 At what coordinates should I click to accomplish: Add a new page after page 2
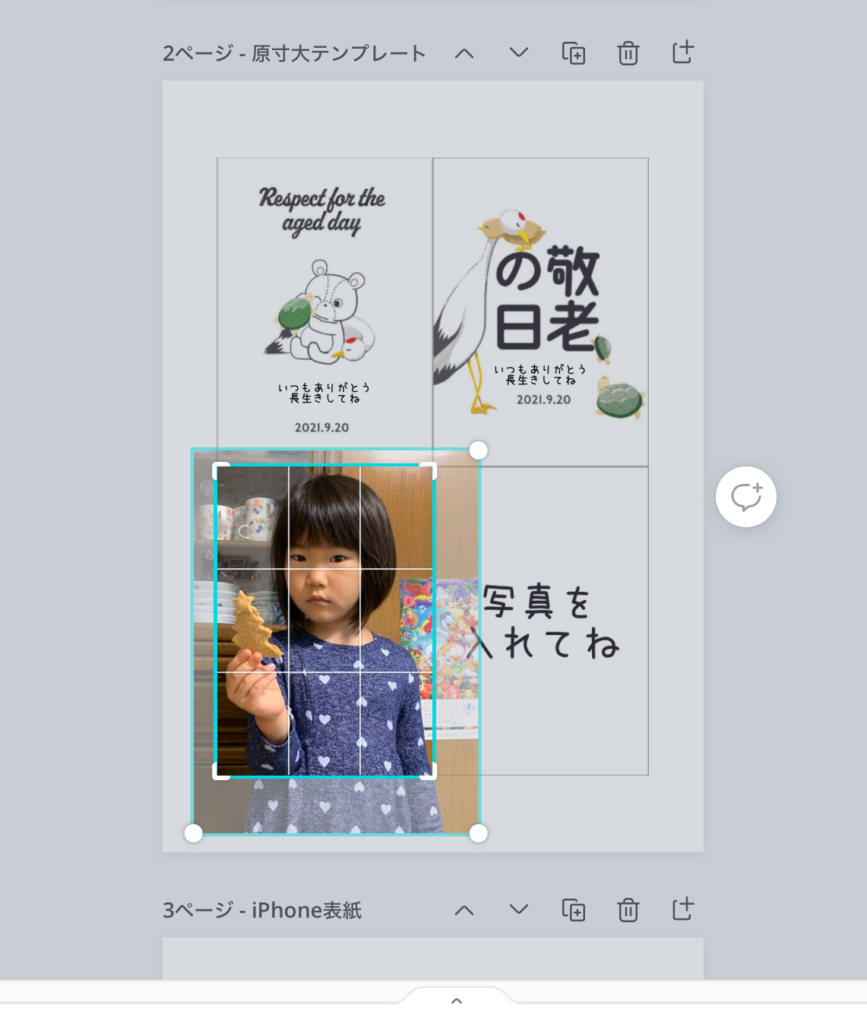682,53
